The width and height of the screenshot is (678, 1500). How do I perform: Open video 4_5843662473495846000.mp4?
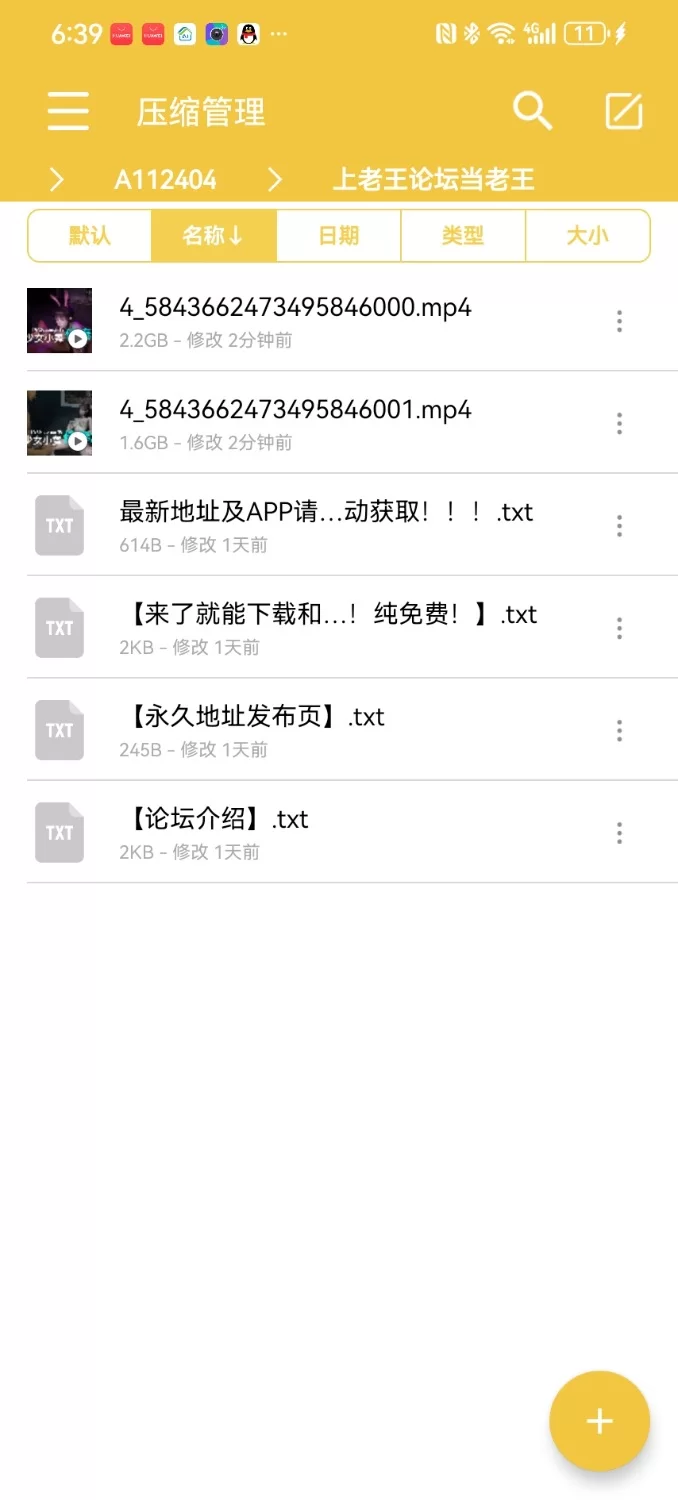(295, 320)
